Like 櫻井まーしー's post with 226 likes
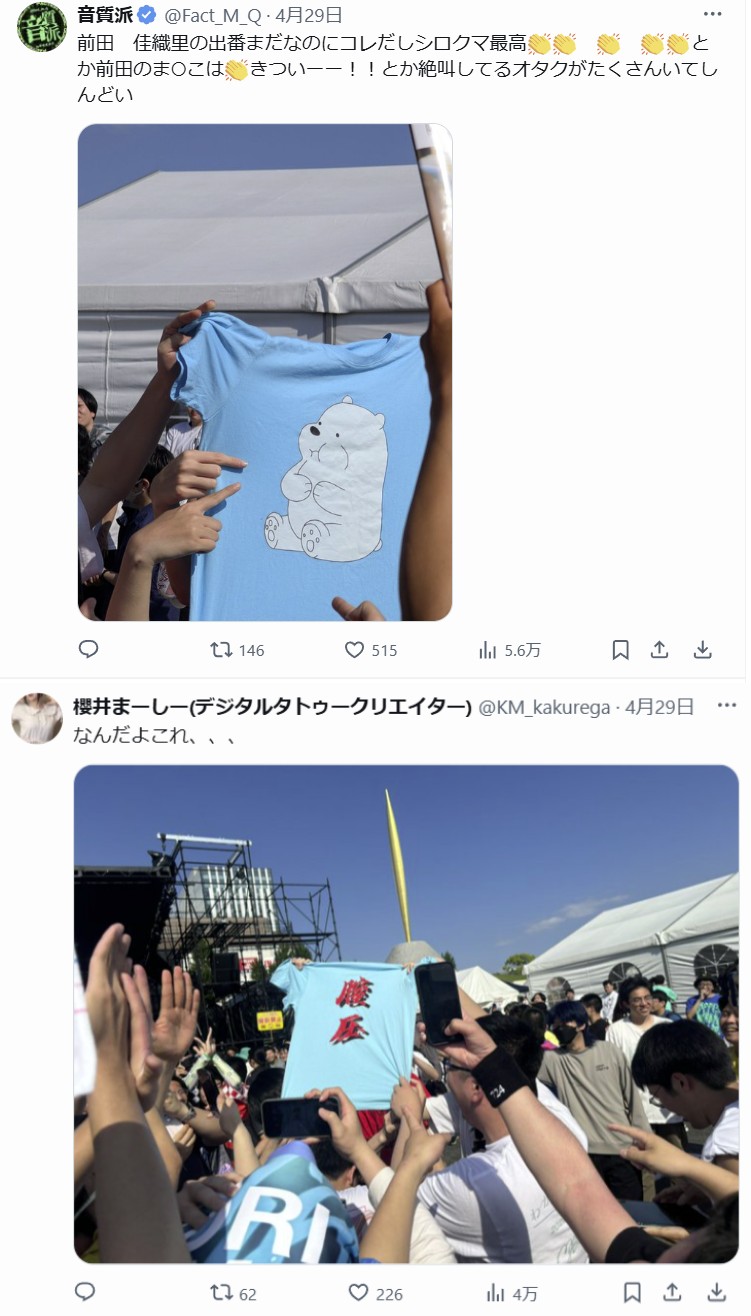 pos(376,1293)
